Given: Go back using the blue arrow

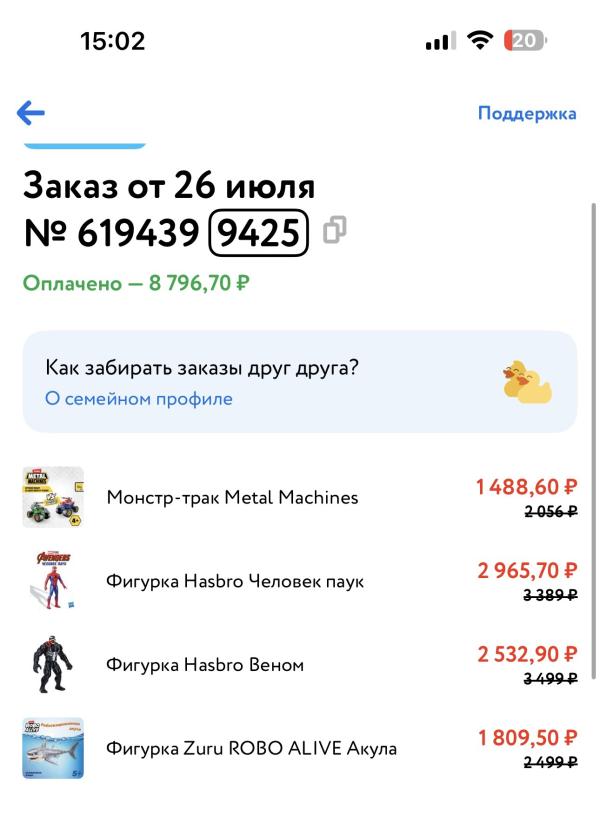Looking at the screenshot, I should (31, 113).
